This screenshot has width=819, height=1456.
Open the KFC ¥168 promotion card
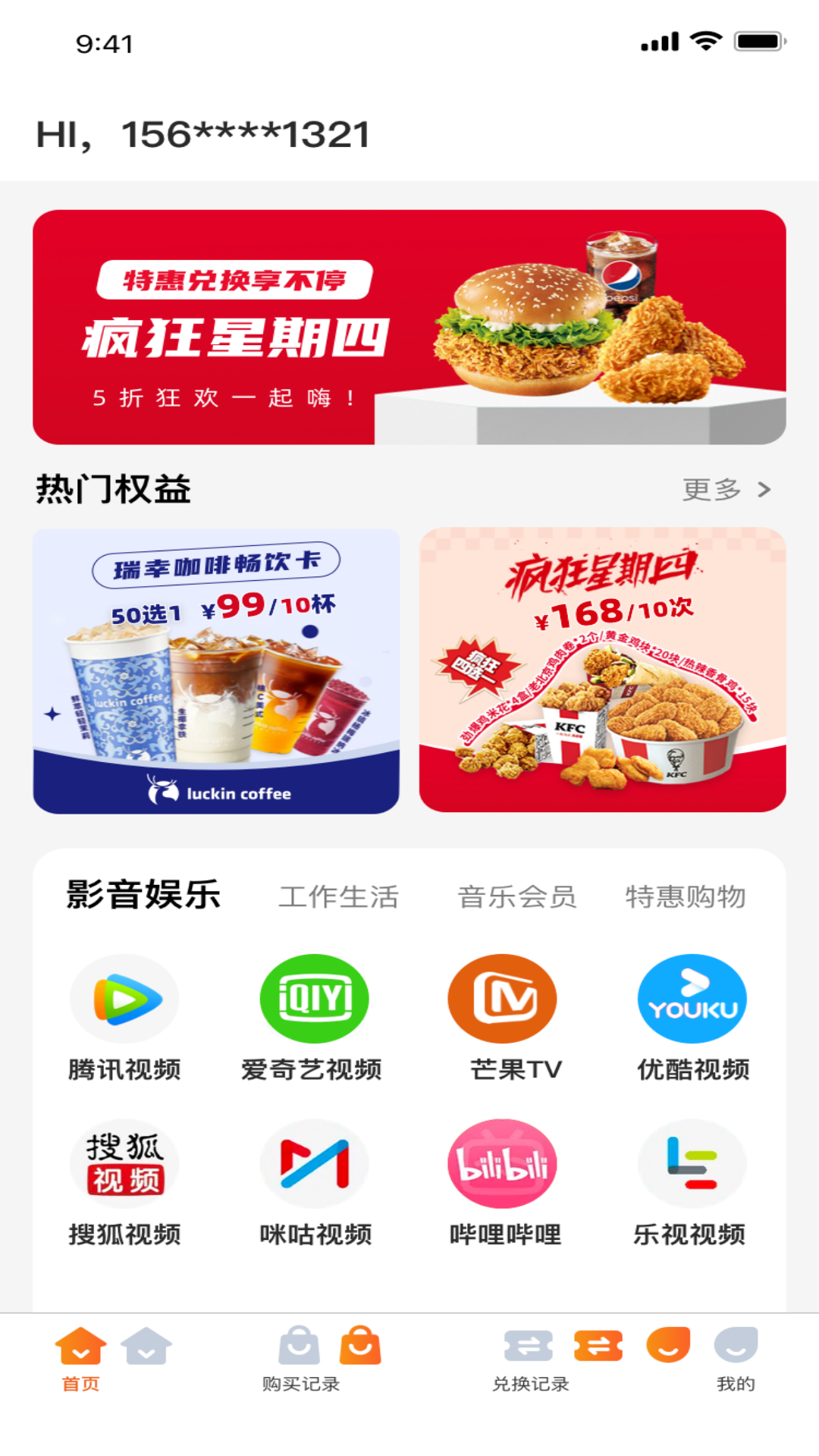[x=604, y=671]
